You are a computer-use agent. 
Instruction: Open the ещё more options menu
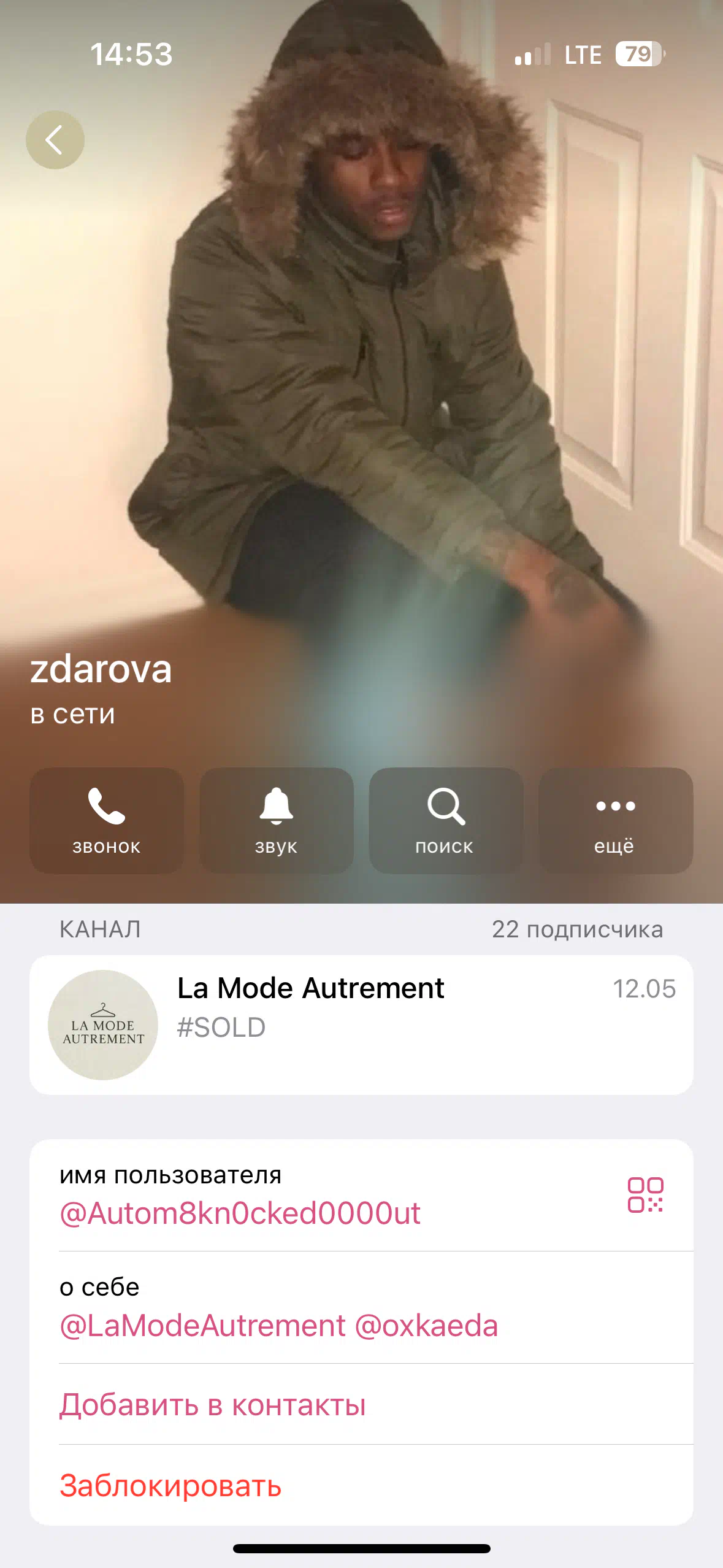616,820
